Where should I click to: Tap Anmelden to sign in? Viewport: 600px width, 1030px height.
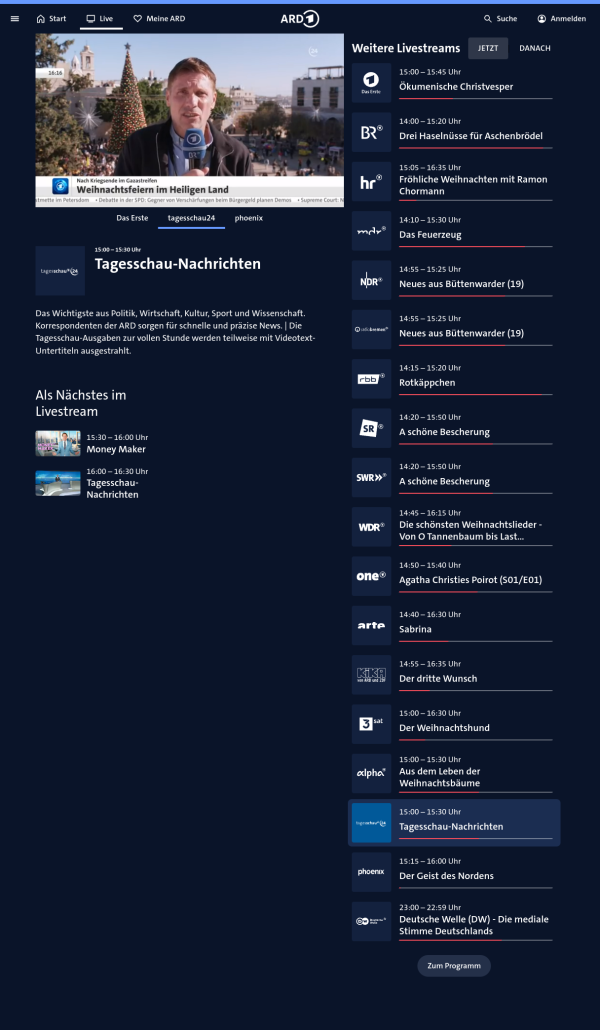click(561, 18)
